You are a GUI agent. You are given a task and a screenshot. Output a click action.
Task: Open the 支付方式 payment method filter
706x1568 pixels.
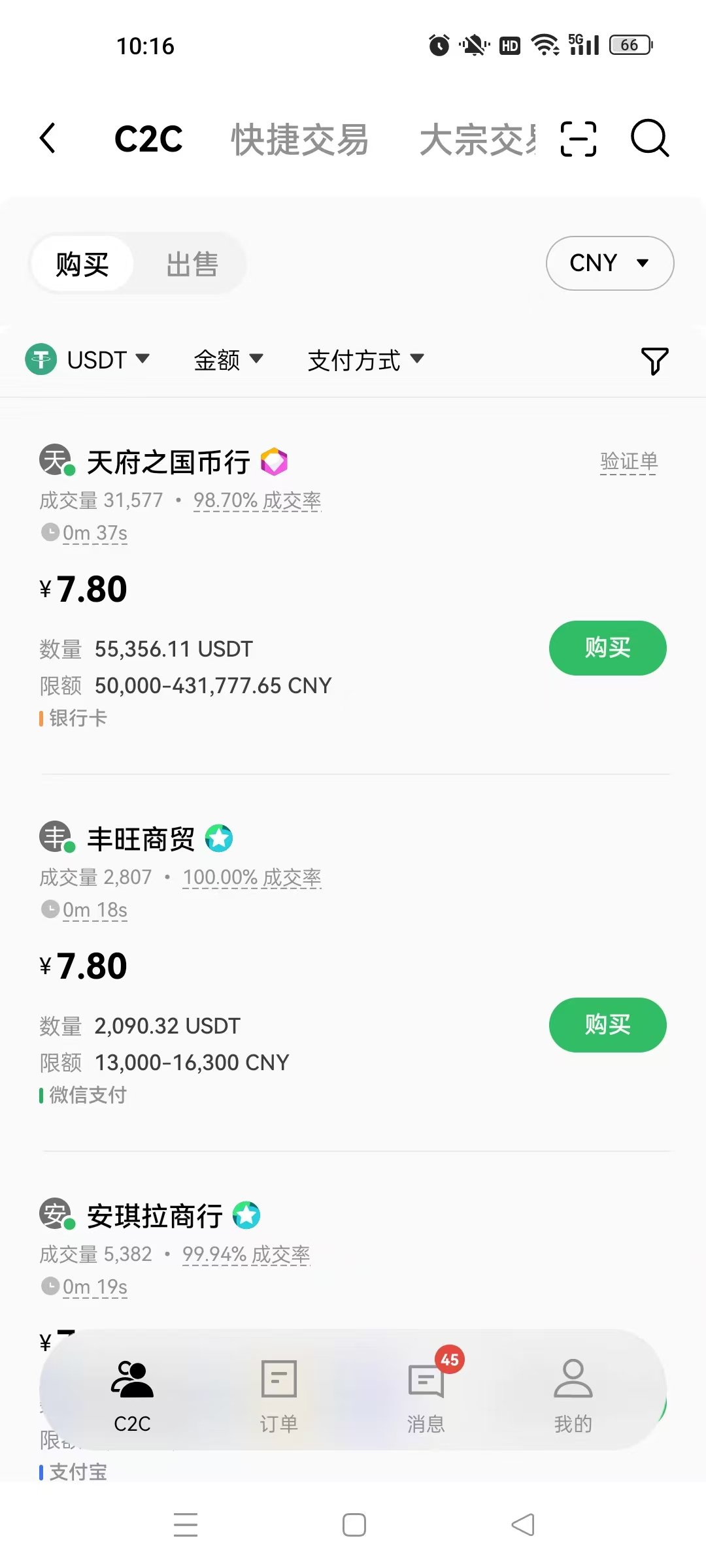(x=365, y=360)
